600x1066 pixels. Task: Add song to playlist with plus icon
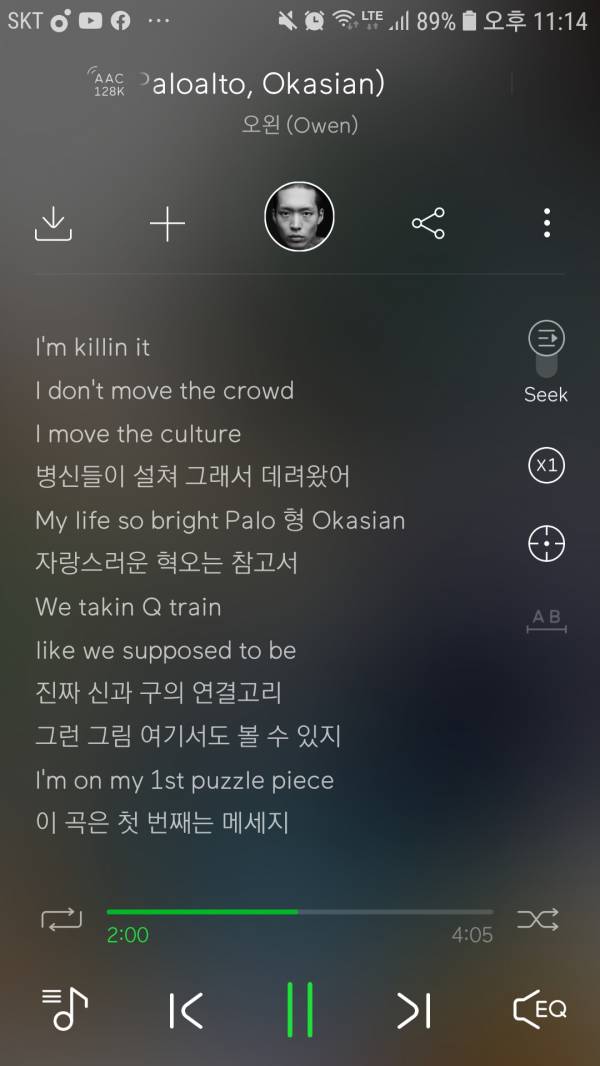pos(167,223)
